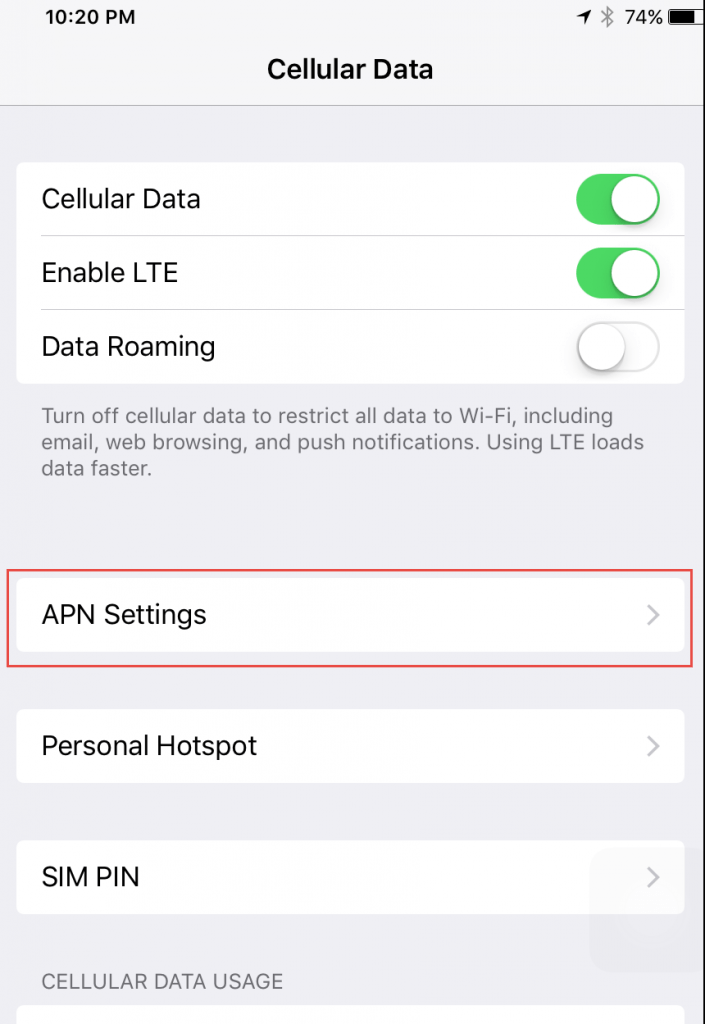705x1024 pixels.
Task: Turn off the Cellular Data switch
Action: point(617,199)
